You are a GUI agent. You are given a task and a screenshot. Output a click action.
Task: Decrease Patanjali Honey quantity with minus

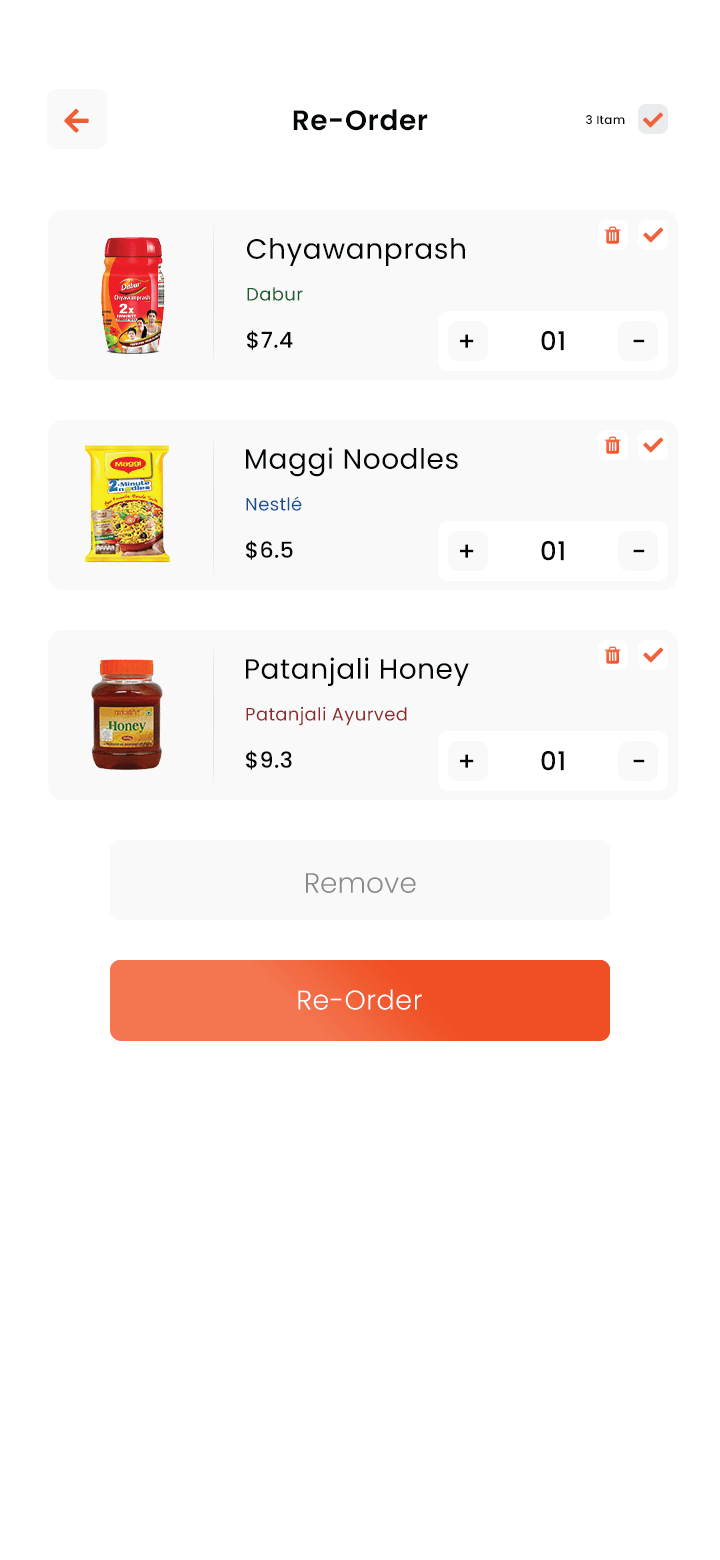[x=638, y=761]
